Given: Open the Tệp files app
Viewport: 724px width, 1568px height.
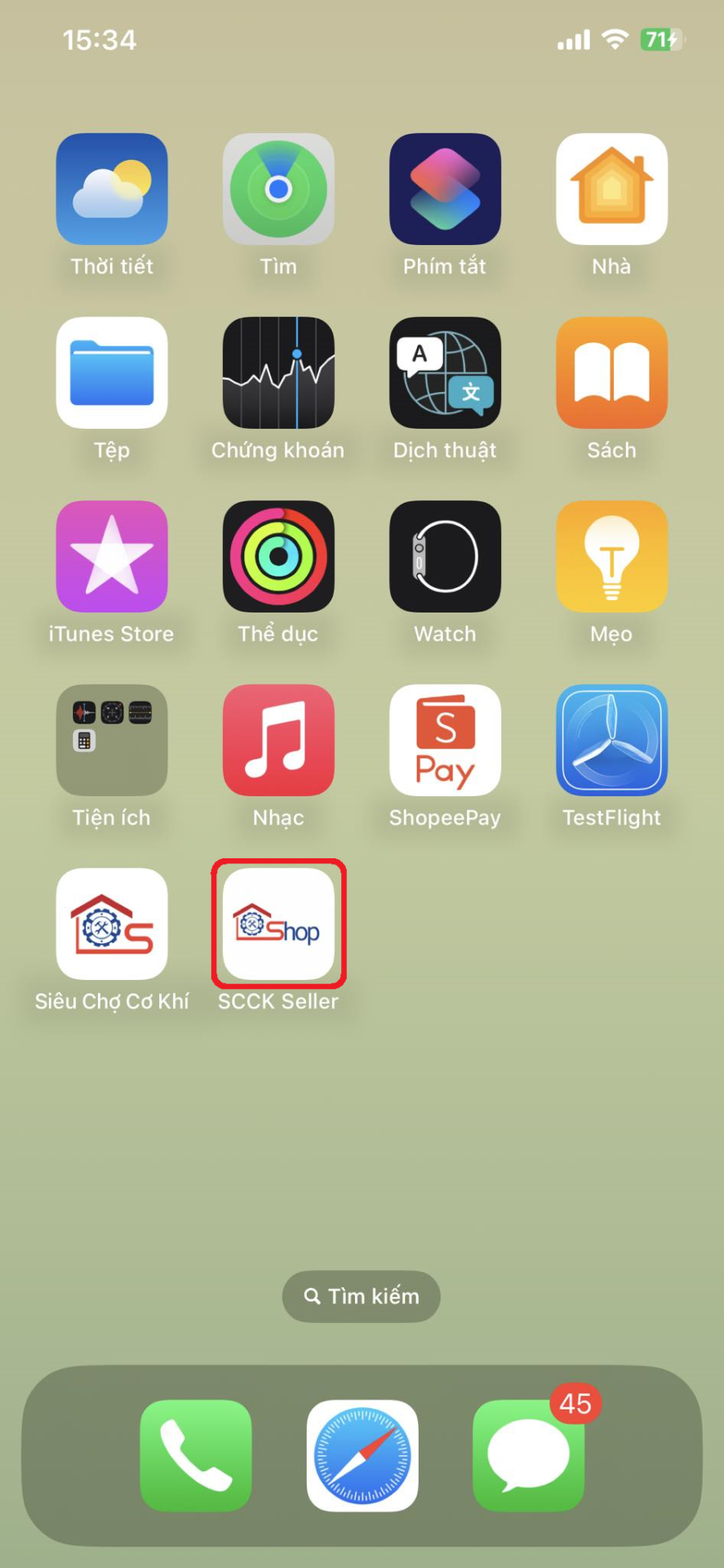Looking at the screenshot, I should (112, 372).
